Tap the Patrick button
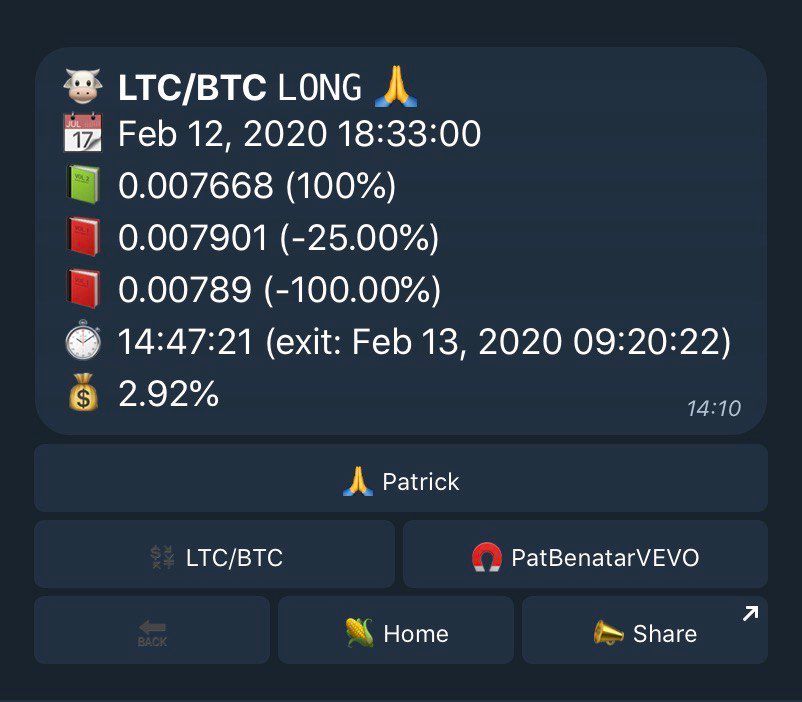 [401, 480]
